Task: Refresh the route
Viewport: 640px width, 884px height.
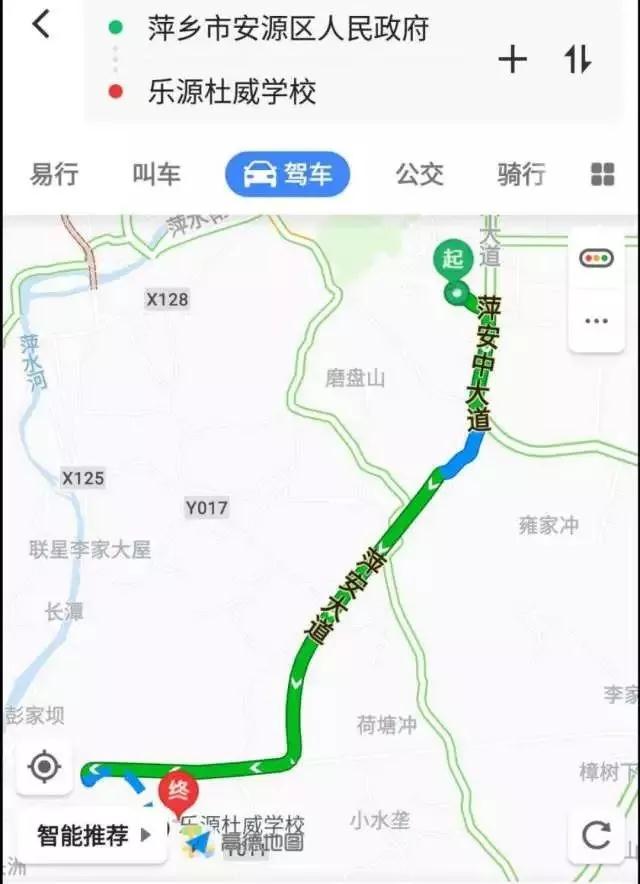Action: [x=597, y=835]
